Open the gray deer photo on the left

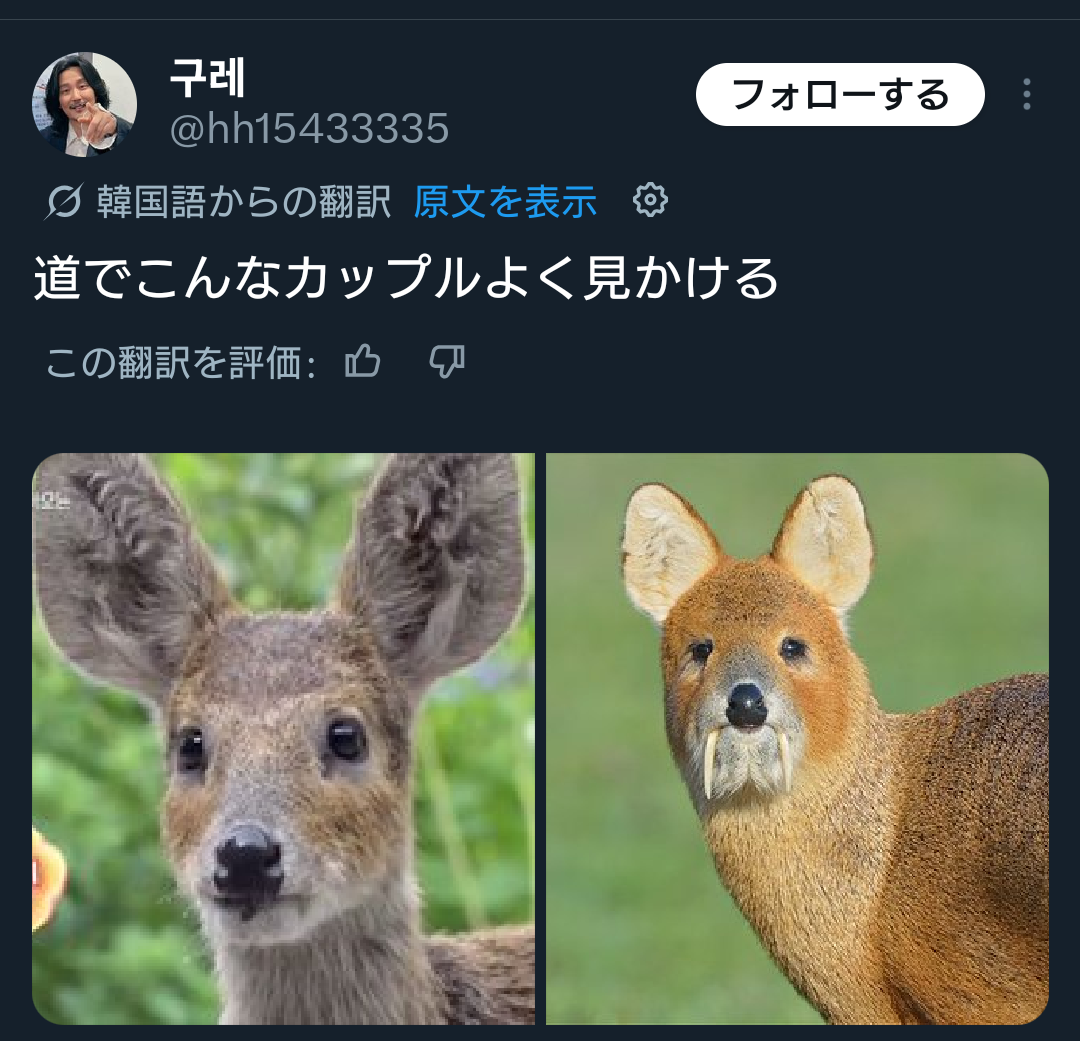pos(283,738)
